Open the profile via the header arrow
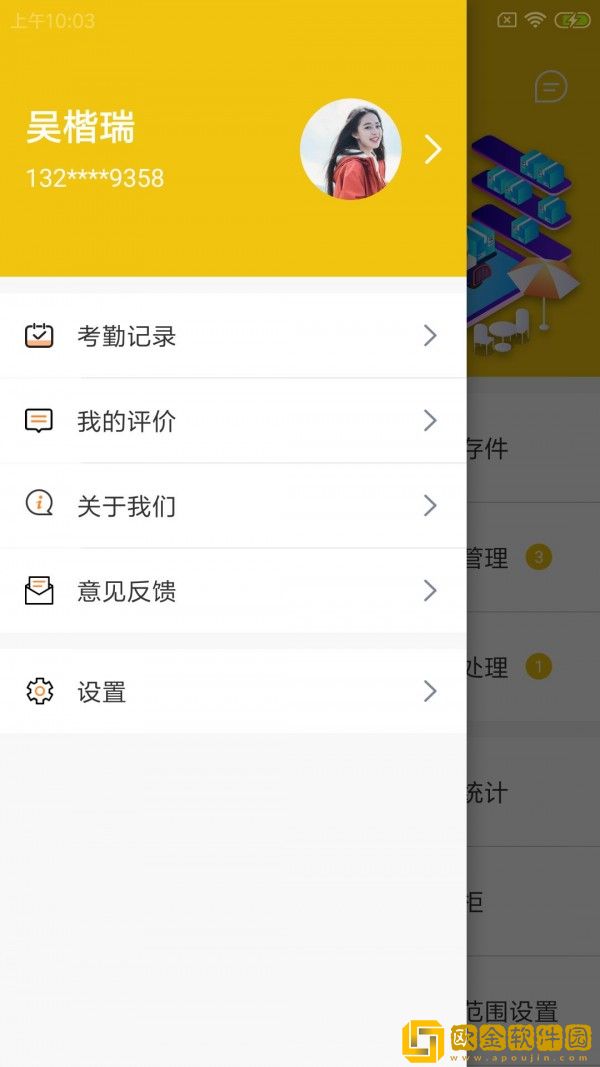The height and width of the screenshot is (1067, 600). 433,150
